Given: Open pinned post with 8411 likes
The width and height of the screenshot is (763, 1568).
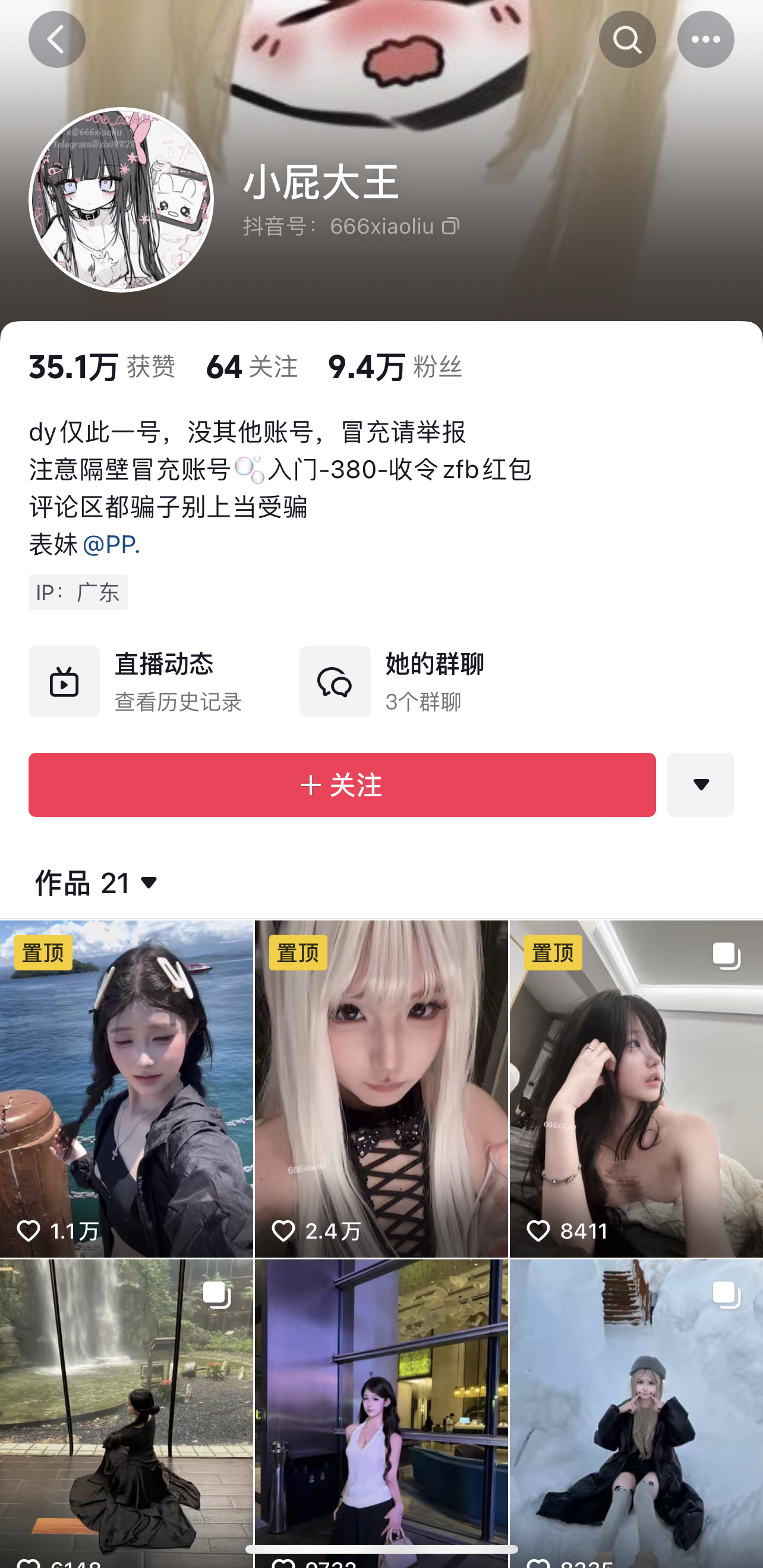Looking at the screenshot, I should [636, 1089].
